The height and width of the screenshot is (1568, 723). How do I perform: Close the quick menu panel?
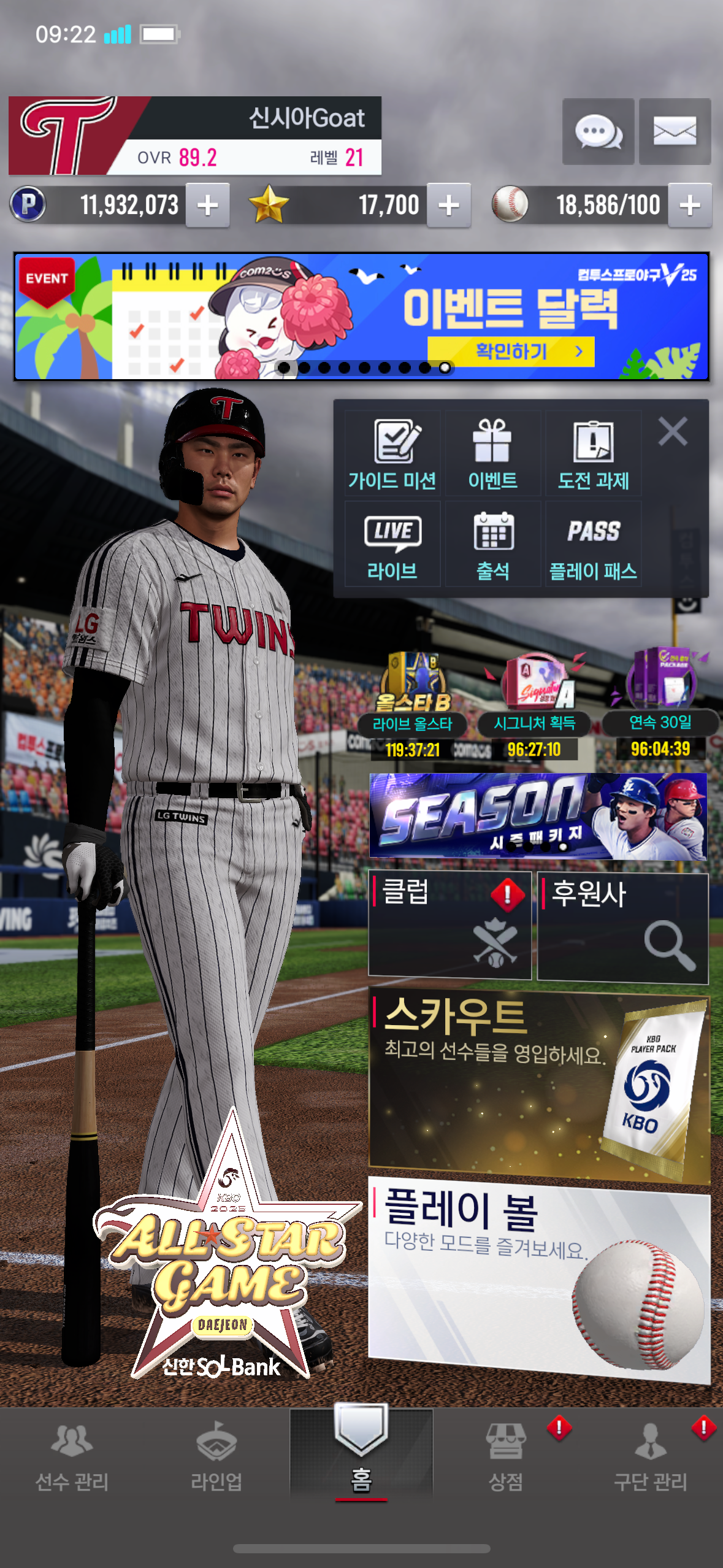[673, 431]
